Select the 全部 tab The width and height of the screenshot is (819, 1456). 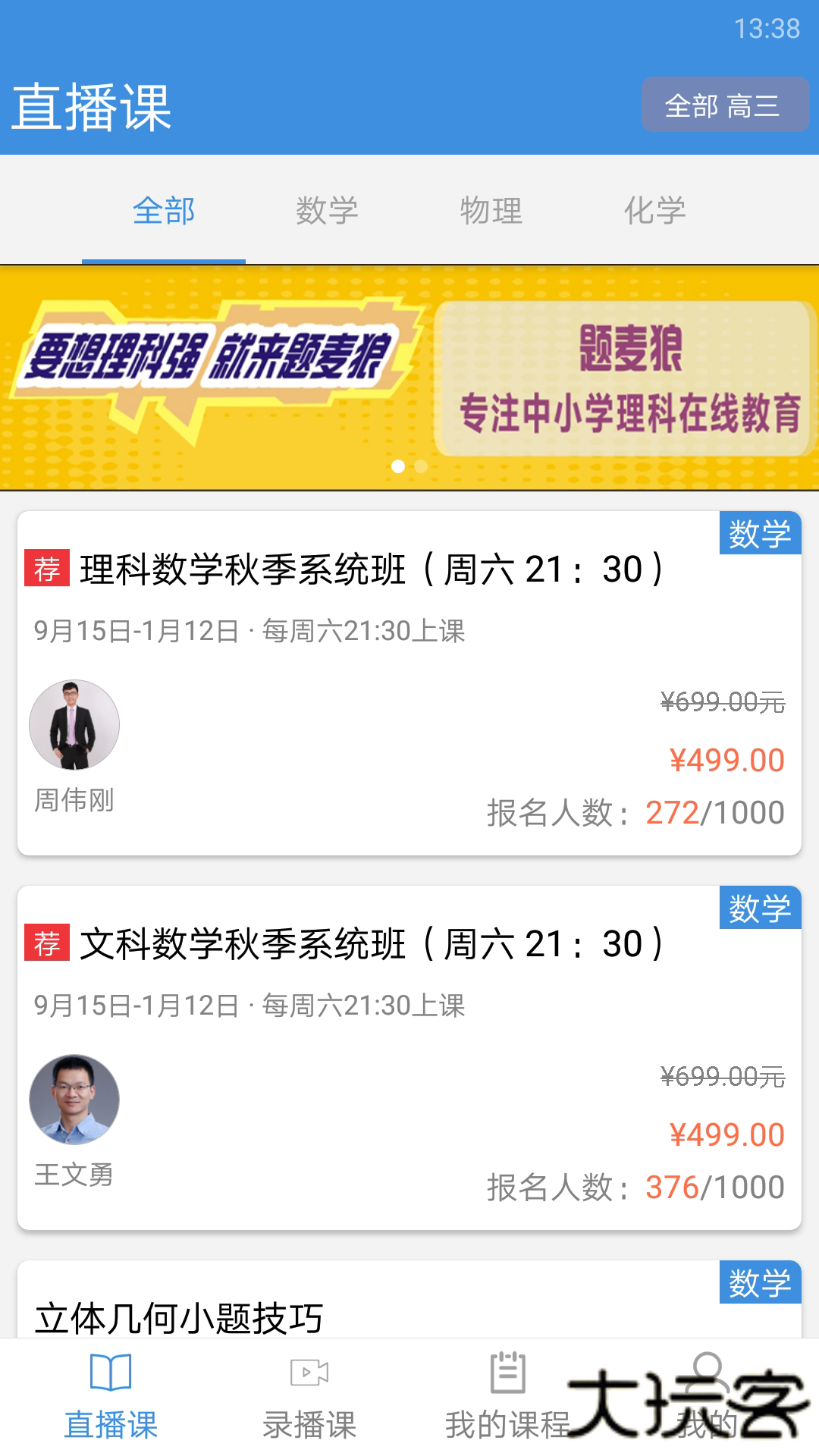[163, 212]
